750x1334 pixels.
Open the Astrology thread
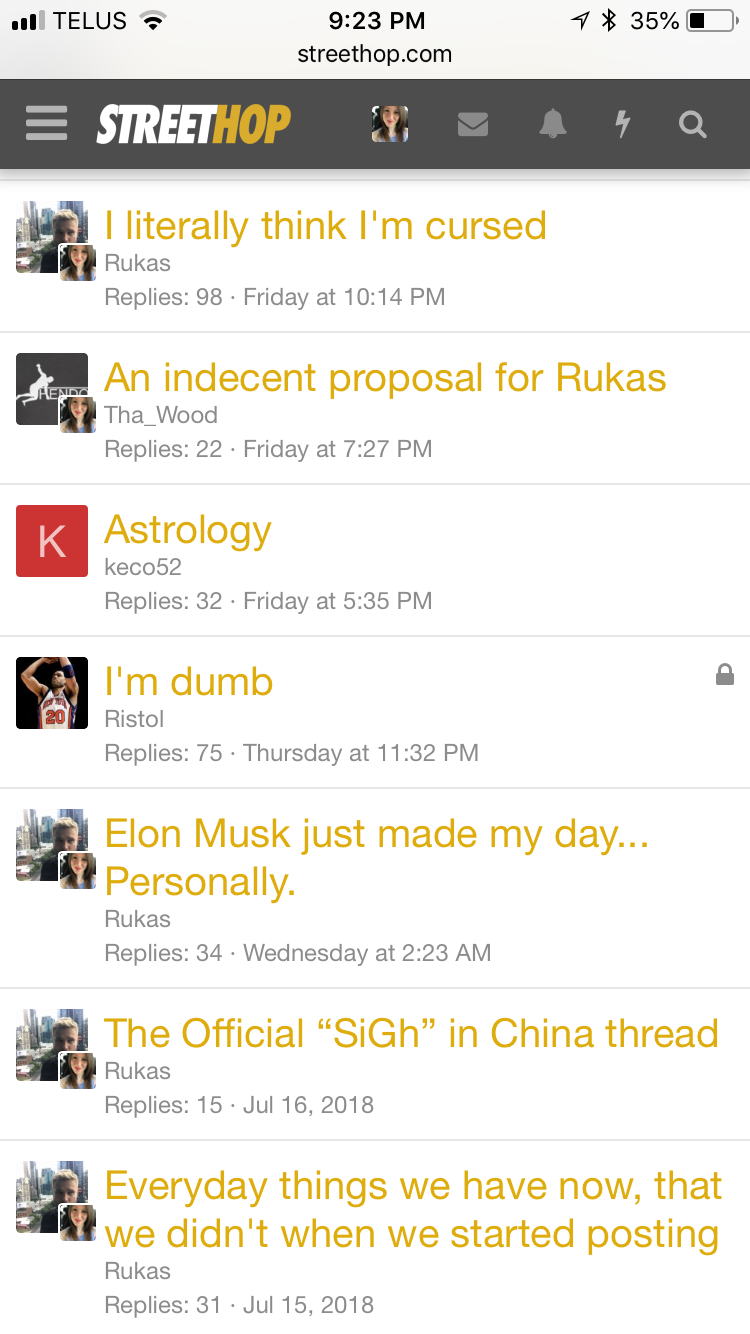coord(188,530)
